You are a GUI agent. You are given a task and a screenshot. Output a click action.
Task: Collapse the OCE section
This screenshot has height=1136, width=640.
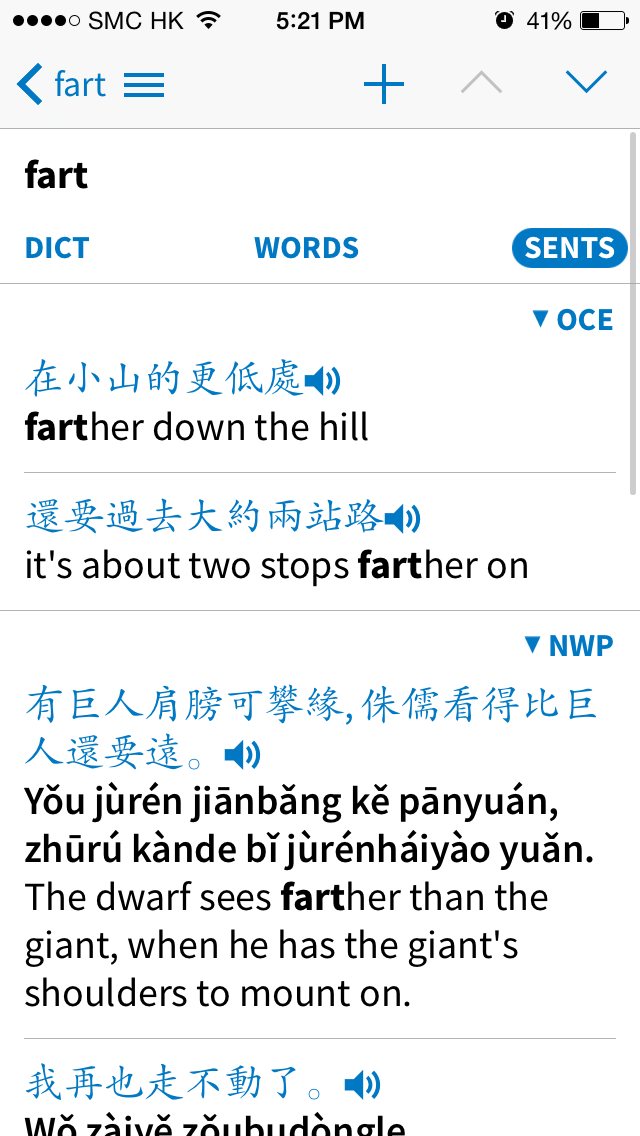[573, 320]
